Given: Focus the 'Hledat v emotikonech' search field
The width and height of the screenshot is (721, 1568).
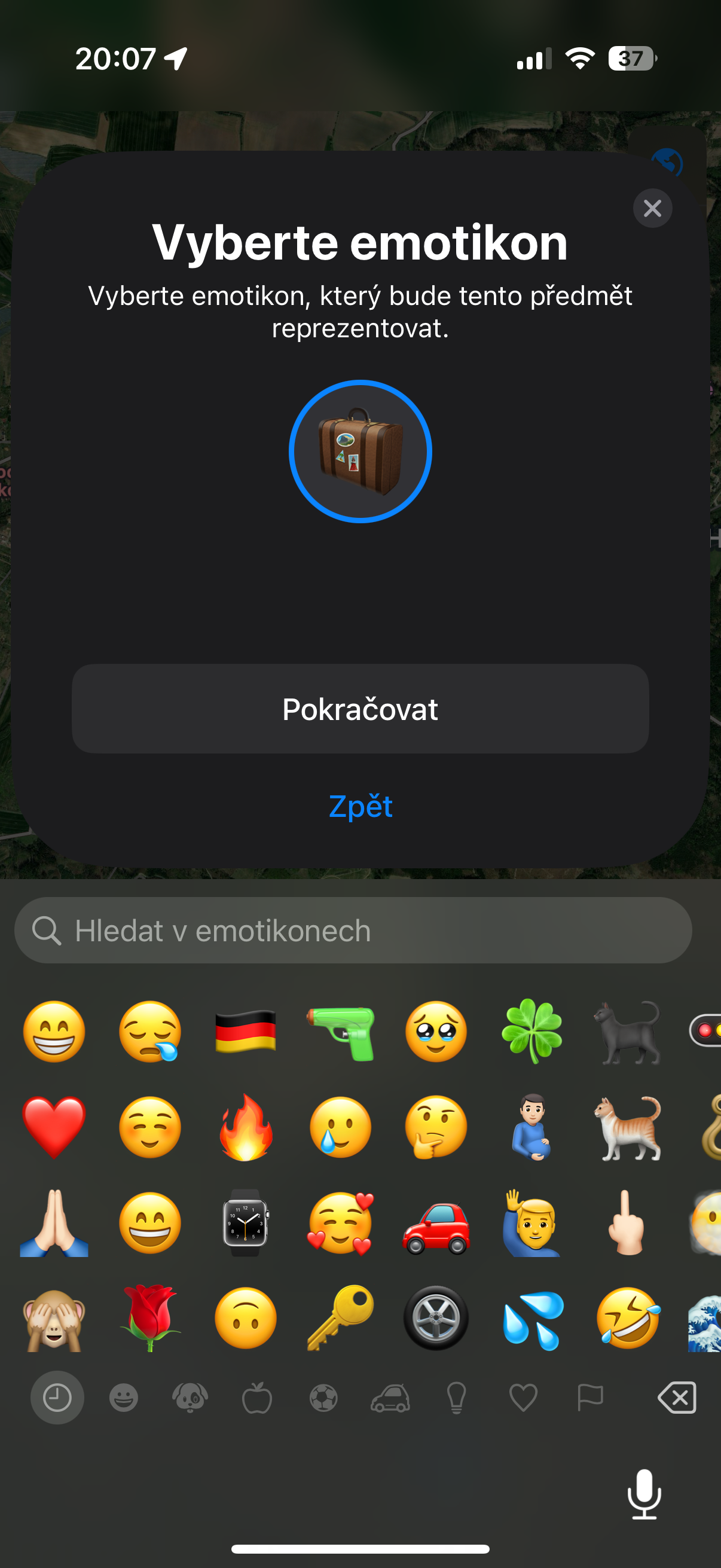Looking at the screenshot, I should 353,931.
